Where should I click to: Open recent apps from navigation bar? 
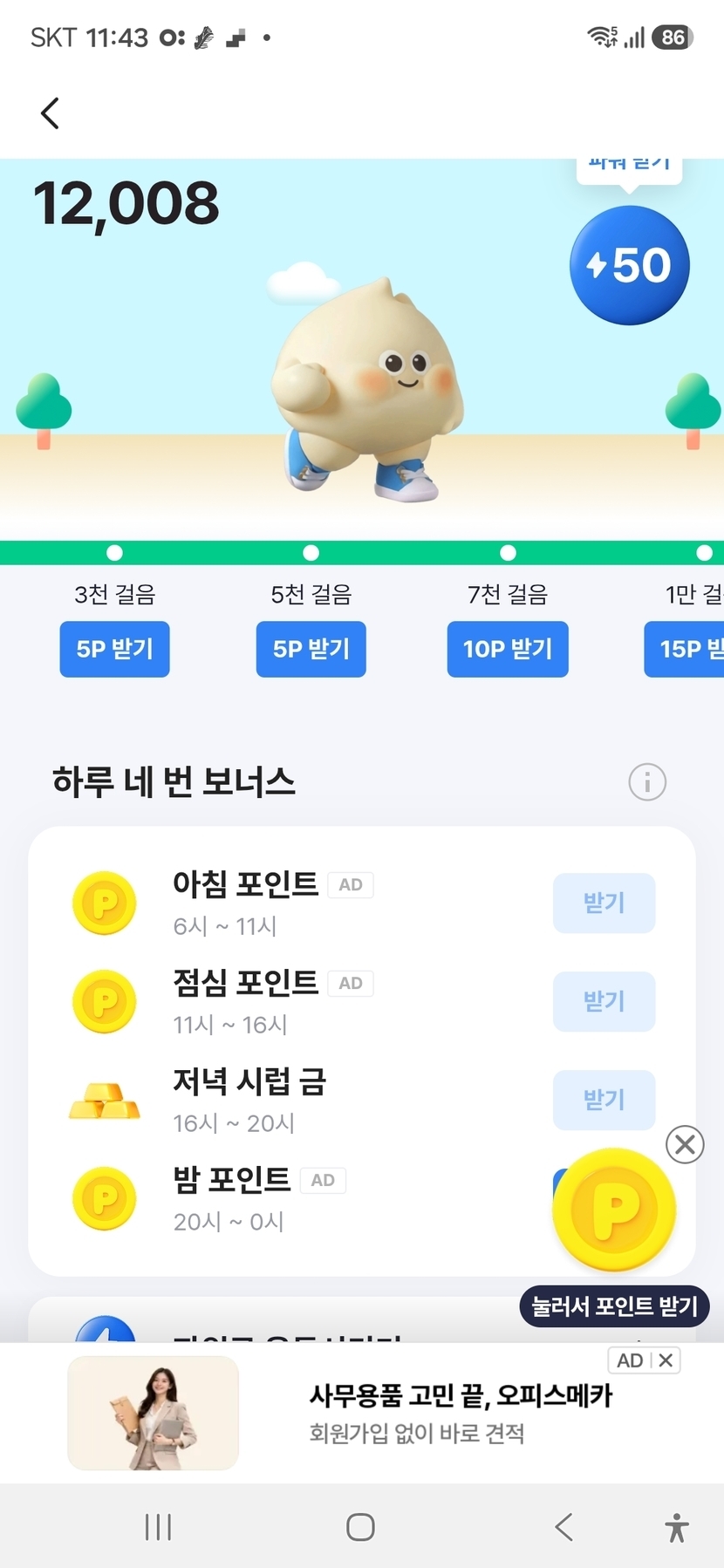coord(158,1527)
